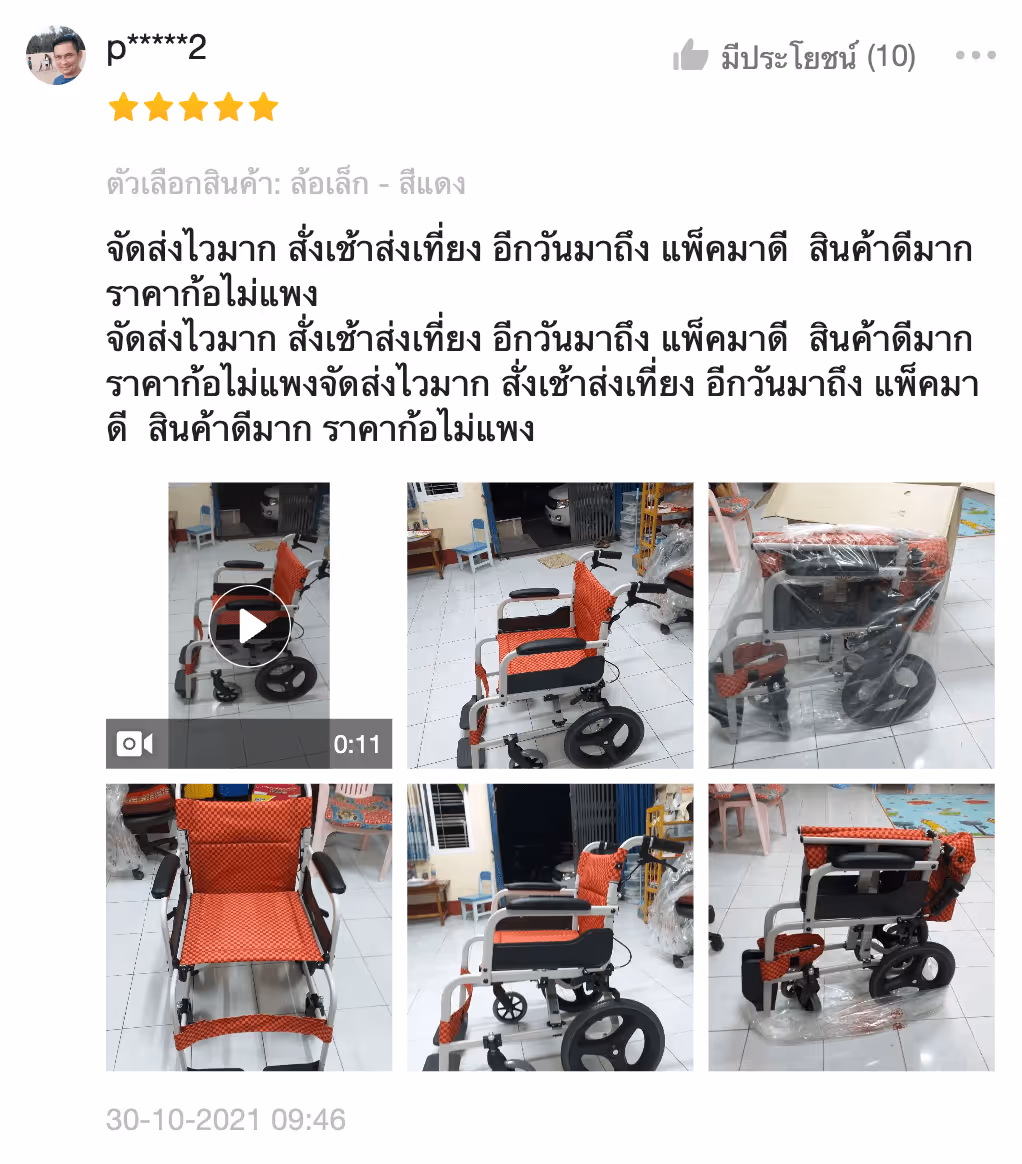The height and width of the screenshot is (1164, 1022).
Task: Open reviewer p*****2's profile picture
Action: point(55,56)
